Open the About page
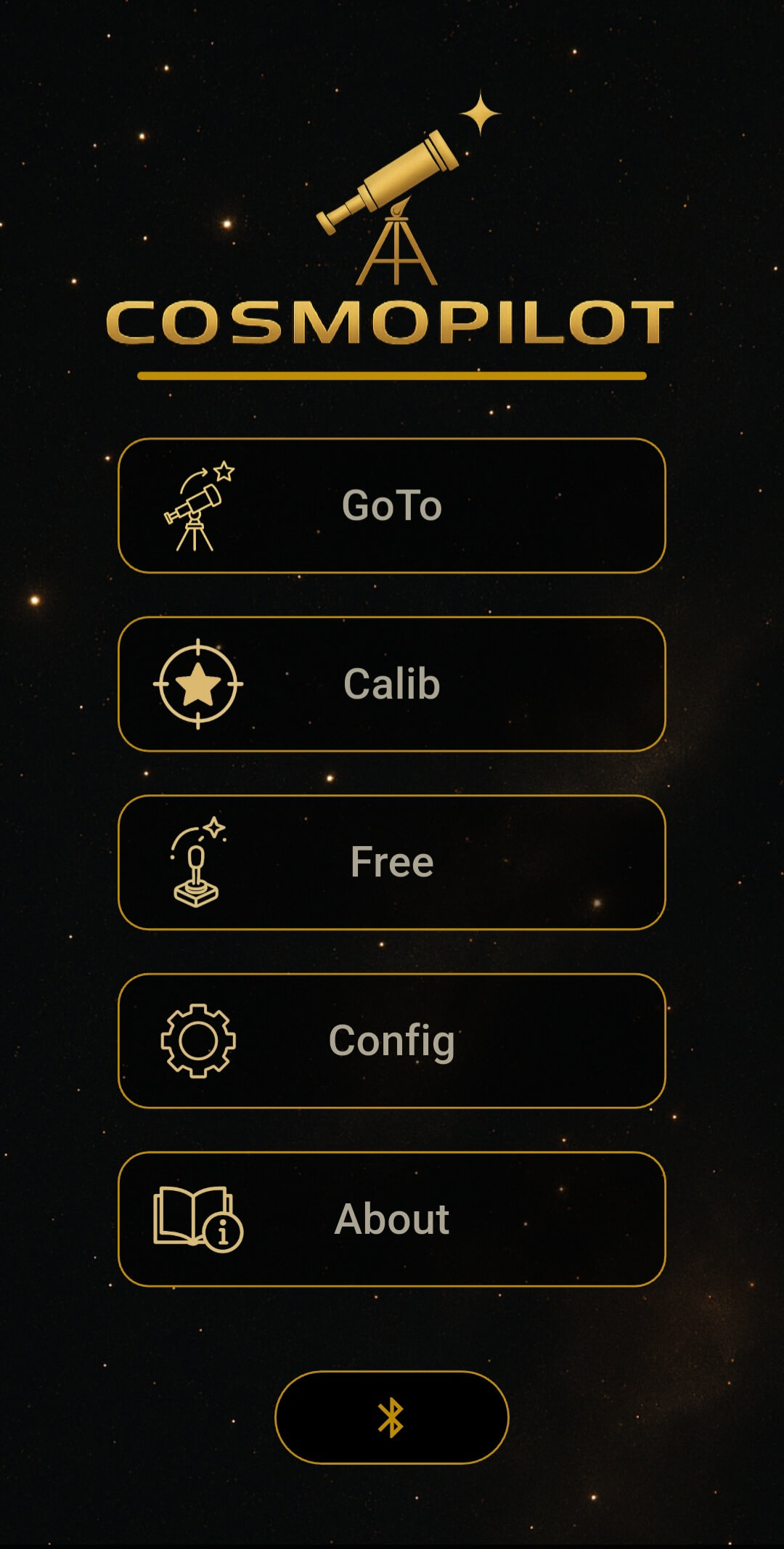 (x=391, y=1219)
